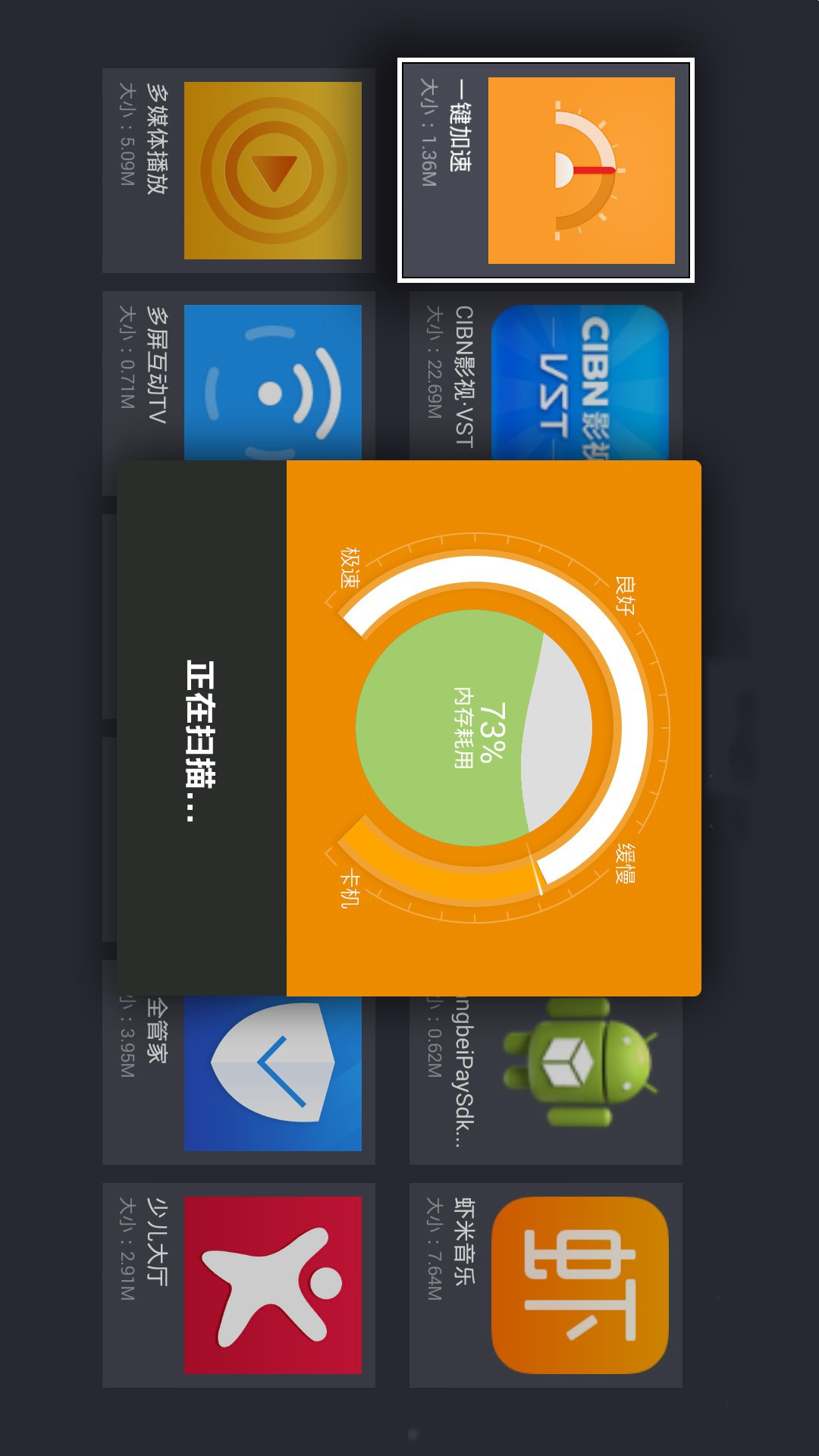Open the 一键加速 app tile
Screen dimensions: 819x1456
pos(546,171)
